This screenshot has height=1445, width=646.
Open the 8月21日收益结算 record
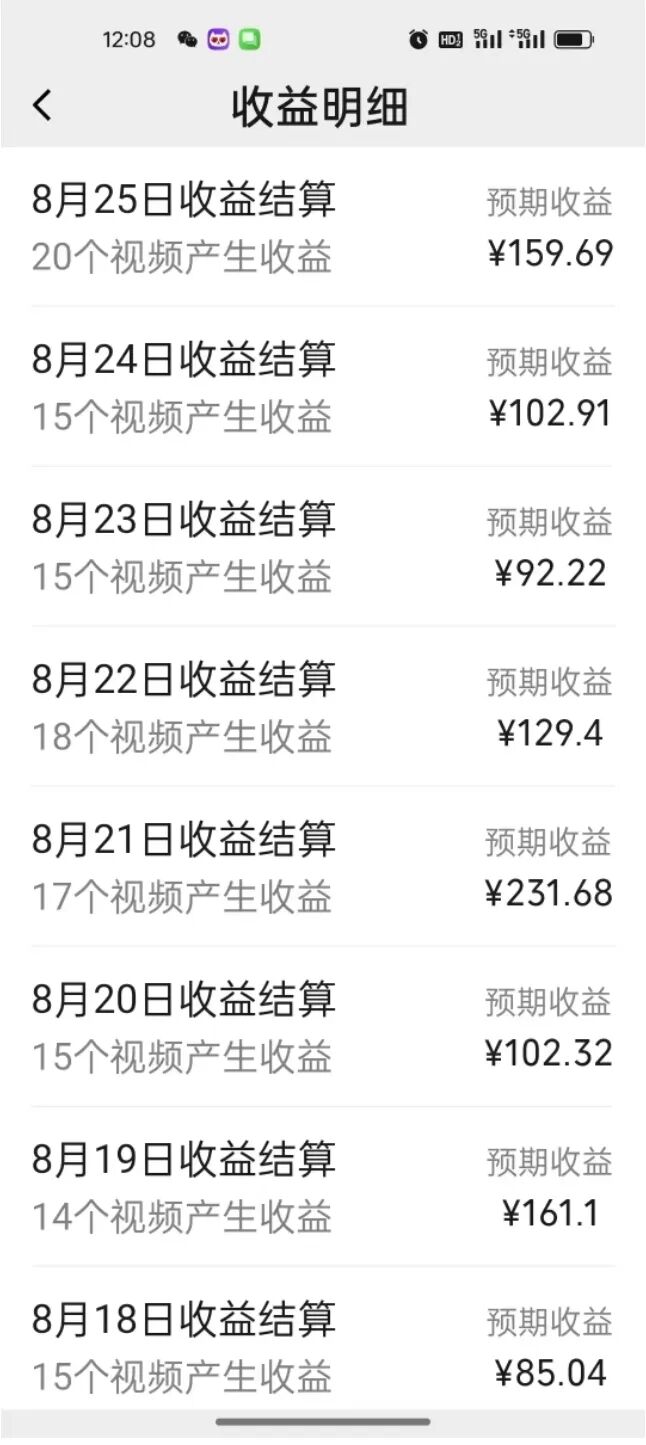coord(323,867)
